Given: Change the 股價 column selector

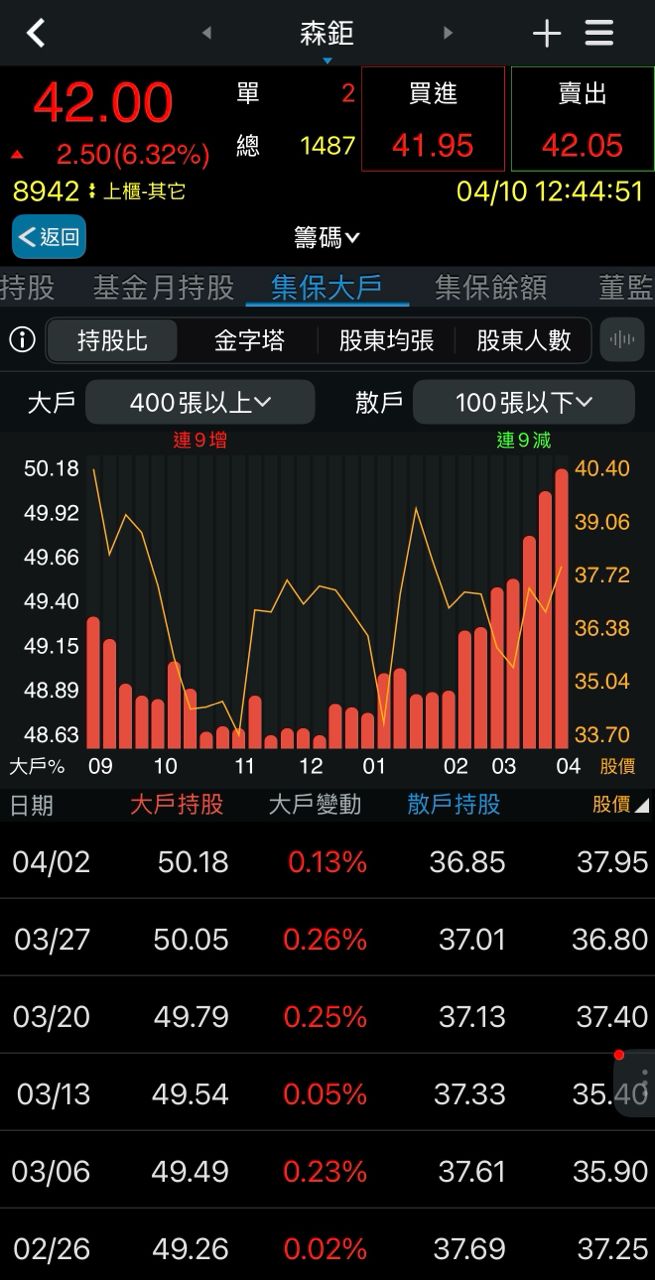Looking at the screenshot, I should (x=620, y=805).
